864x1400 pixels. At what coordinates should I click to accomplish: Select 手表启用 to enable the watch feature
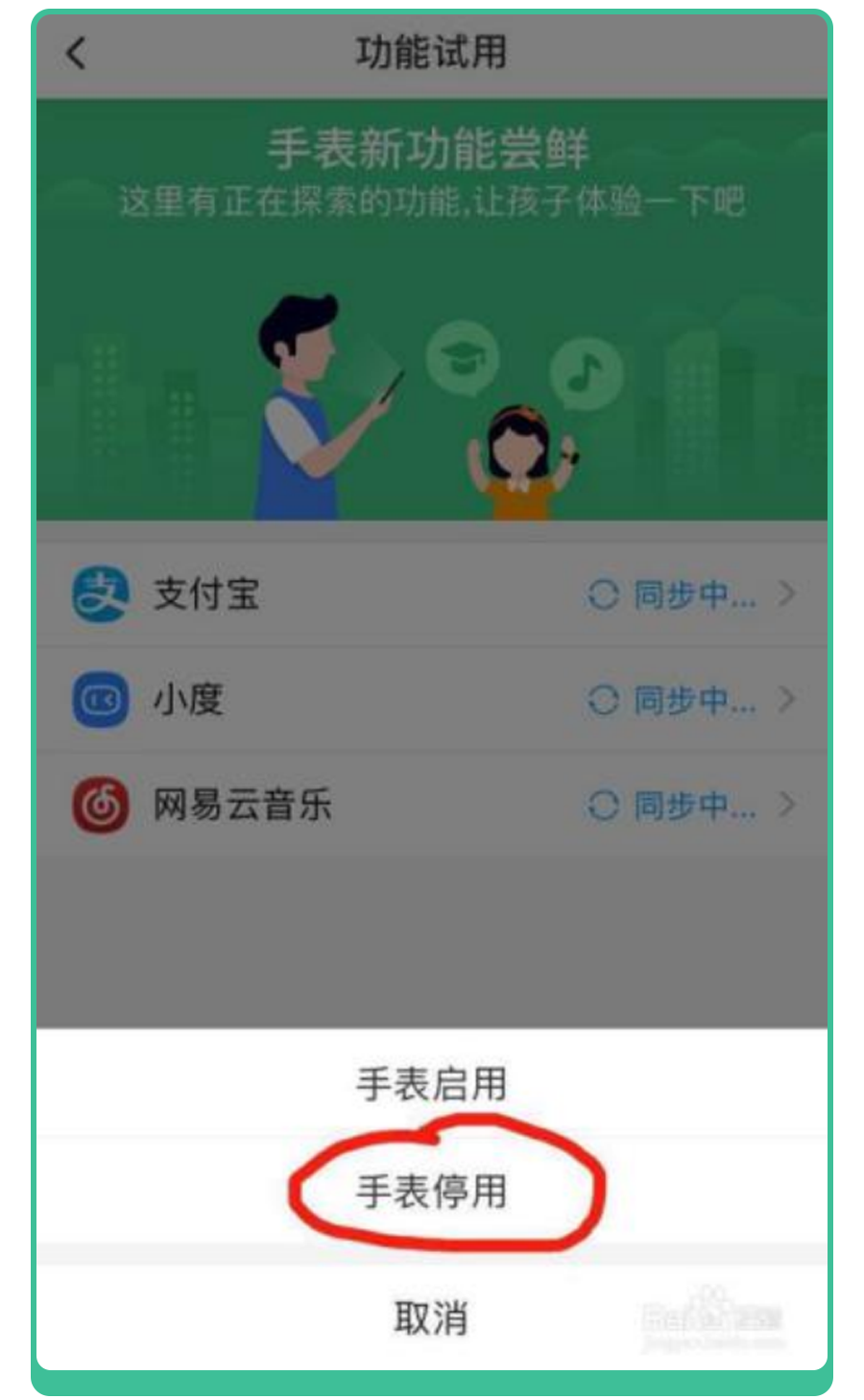point(432,1083)
